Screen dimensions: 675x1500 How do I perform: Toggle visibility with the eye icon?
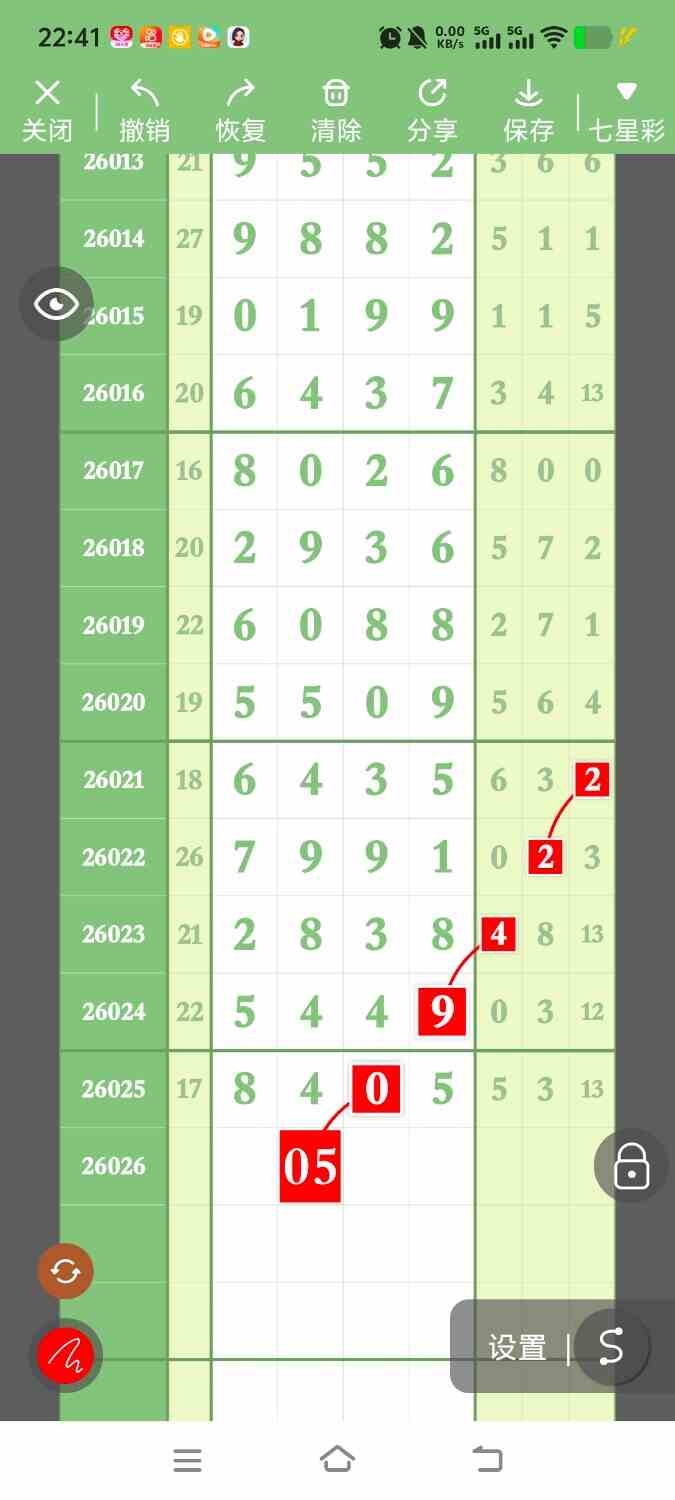point(56,304)
